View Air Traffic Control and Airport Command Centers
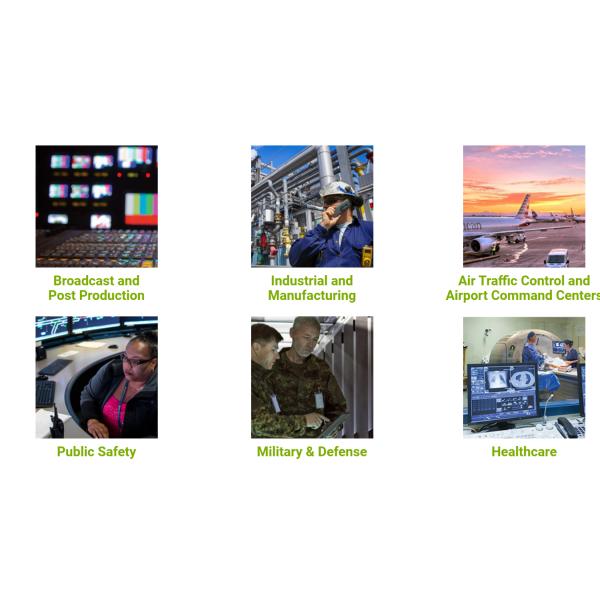The width and height of the screenshot is (600, 600). tap(524, 206)
